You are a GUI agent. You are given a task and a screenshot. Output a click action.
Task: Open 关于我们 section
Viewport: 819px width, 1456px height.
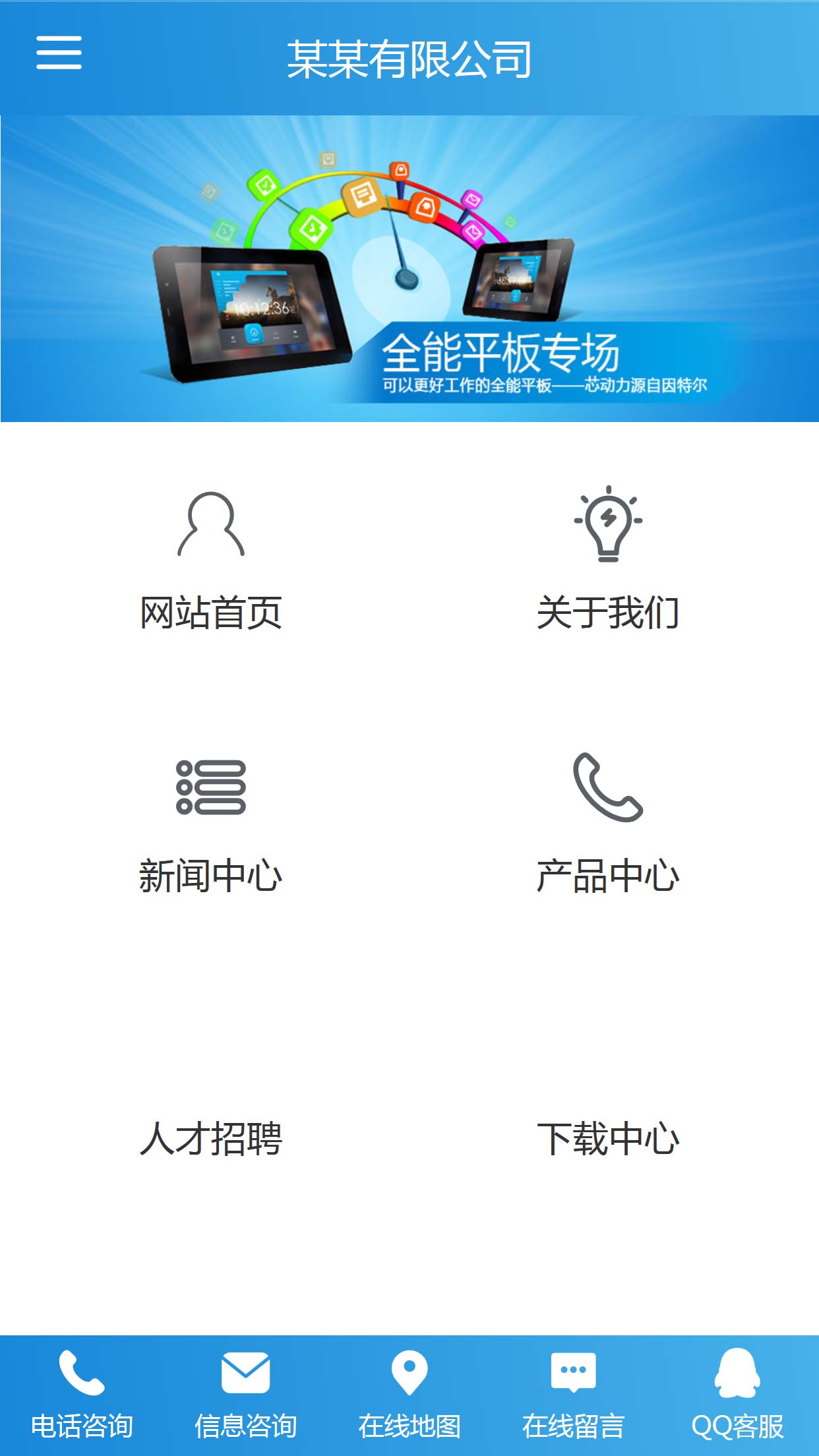coord(607,561)
